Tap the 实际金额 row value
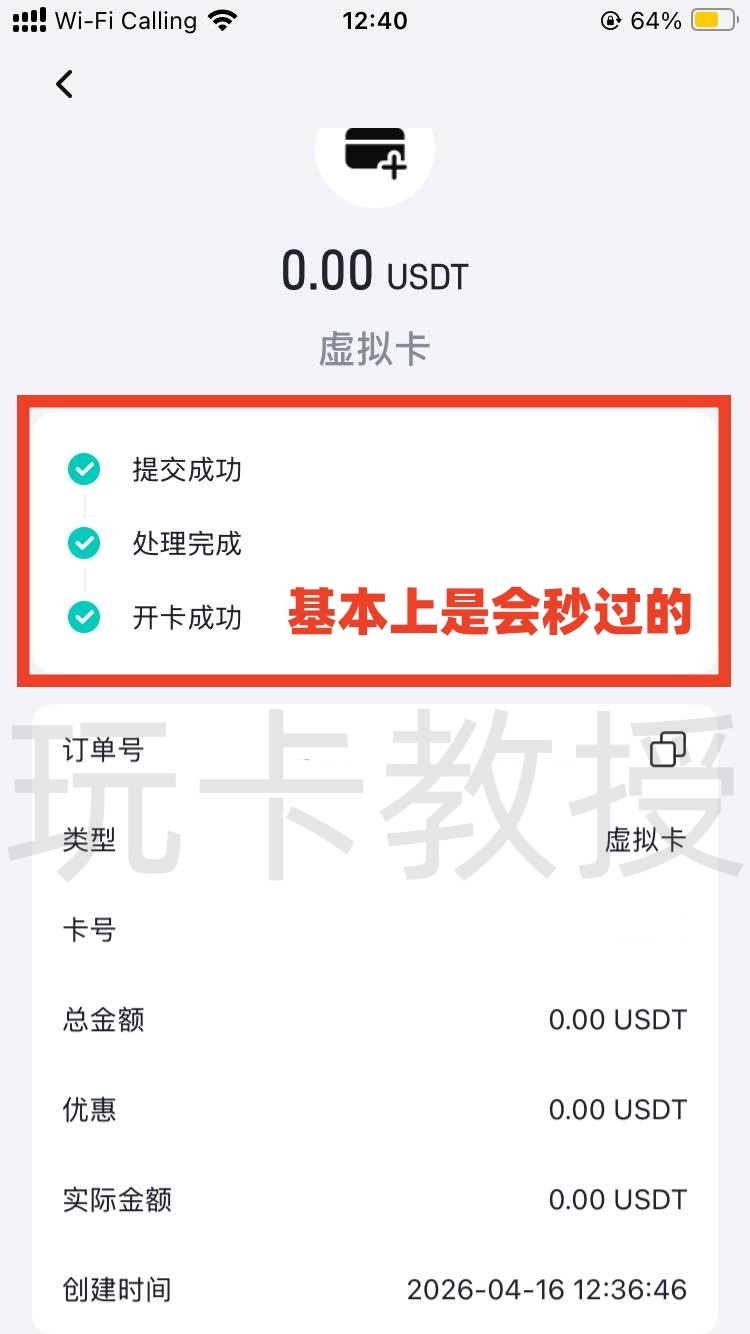Viewport: 750px width, 1334px height. click(x=618, y=1199)
